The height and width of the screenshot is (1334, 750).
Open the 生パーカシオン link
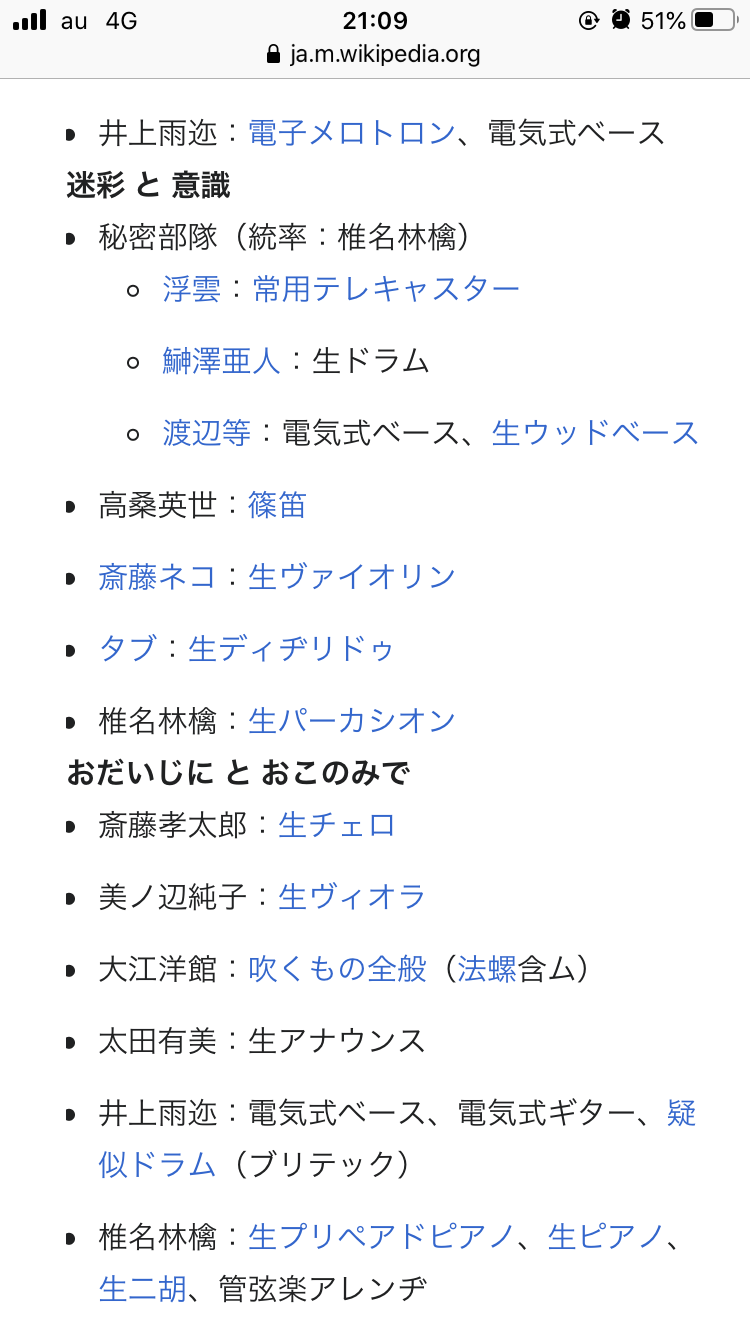coord(351,721)
